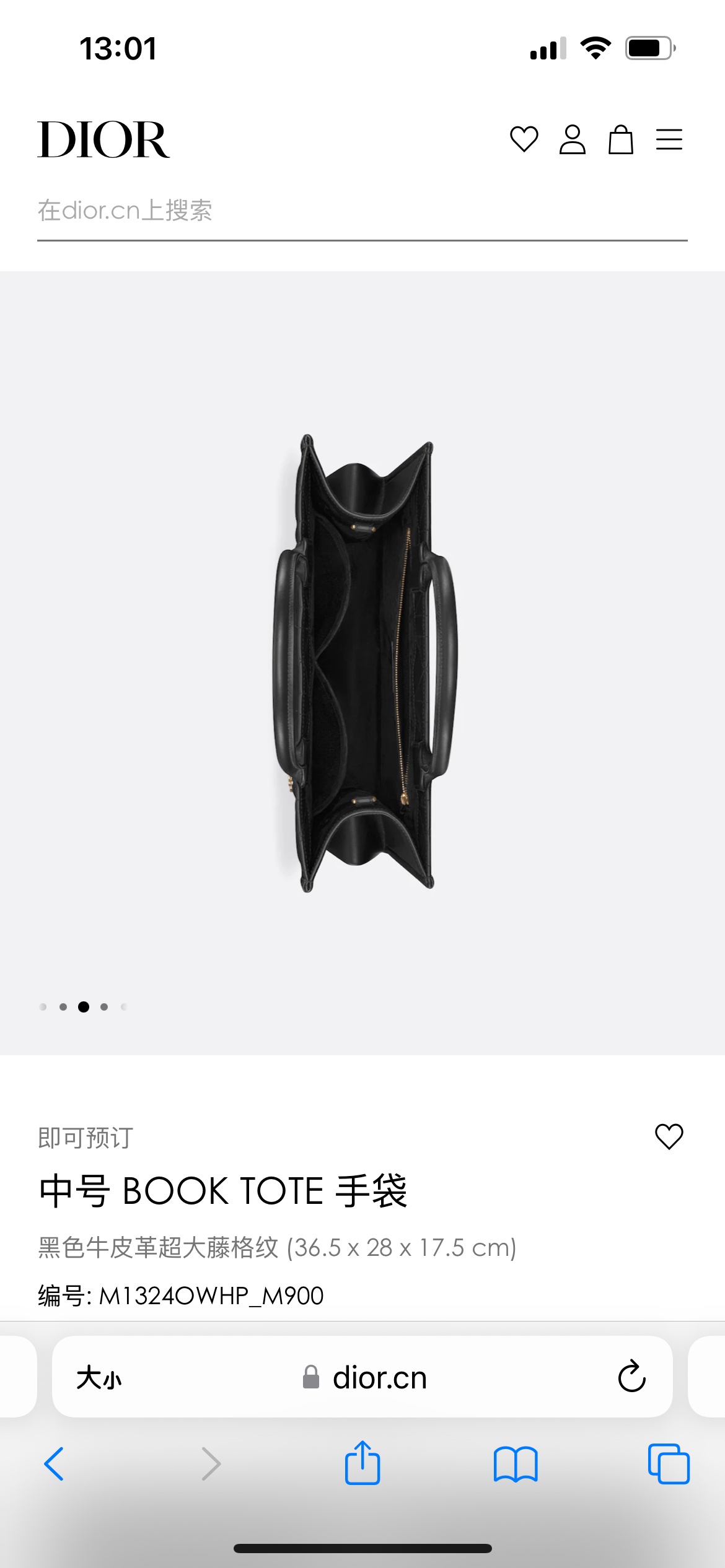725x1568 pixels.
Task: Open Safari bookmarks
Action: 515,1463
